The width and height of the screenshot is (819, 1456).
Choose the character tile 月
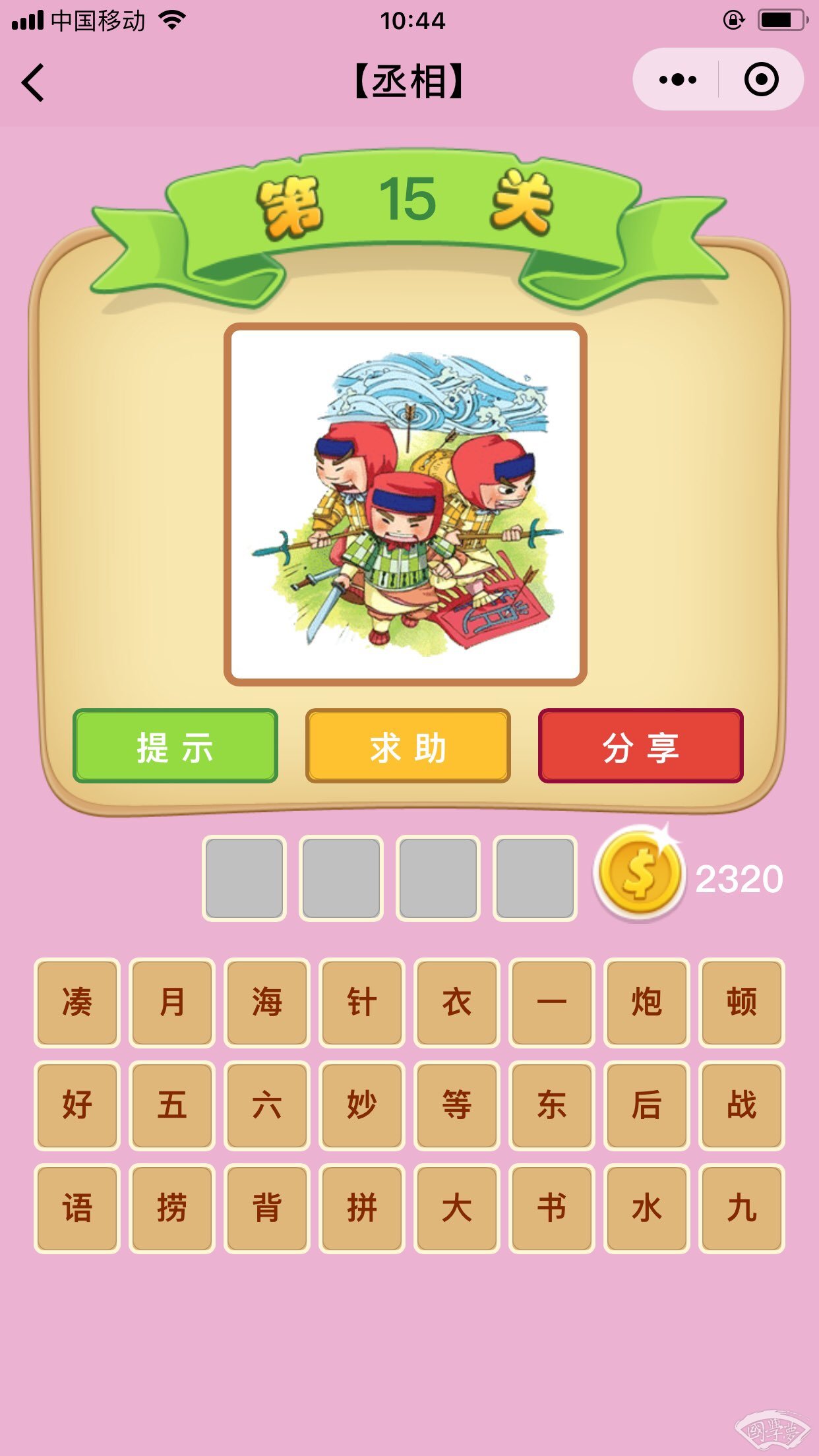pos(172,1002)
